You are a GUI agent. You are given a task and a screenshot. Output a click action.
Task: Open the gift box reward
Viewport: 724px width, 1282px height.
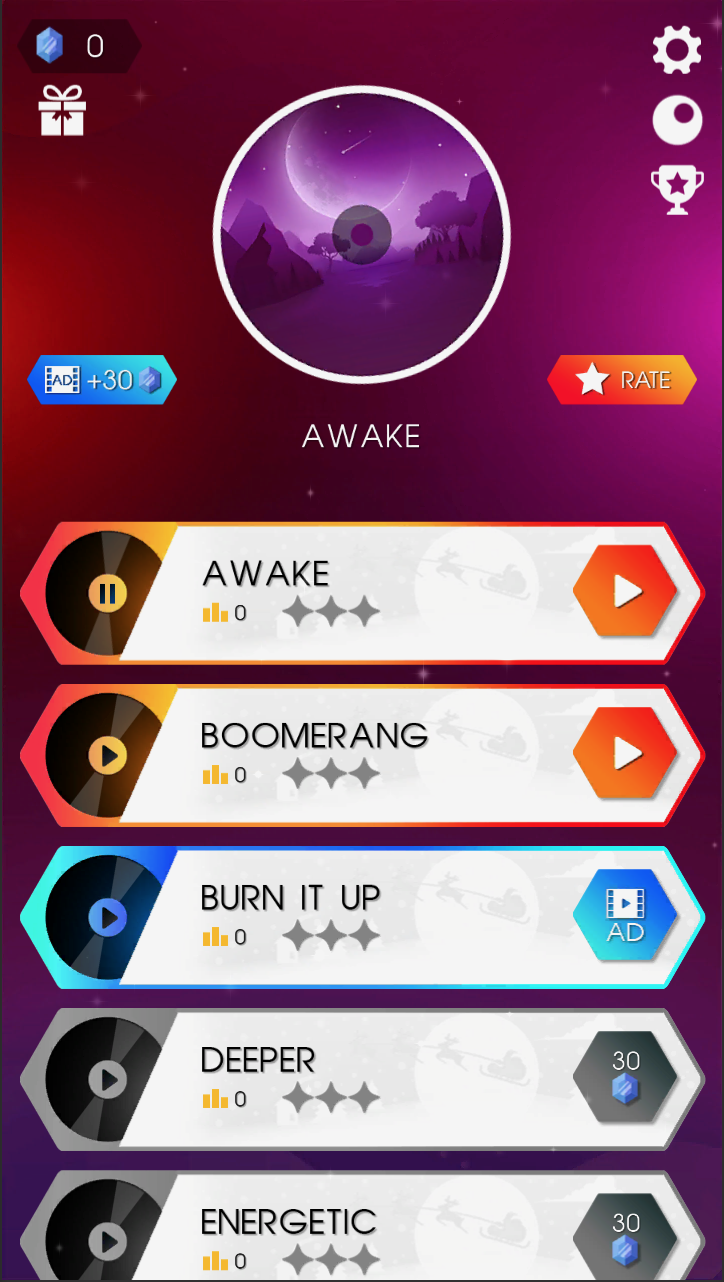point(62,110)
